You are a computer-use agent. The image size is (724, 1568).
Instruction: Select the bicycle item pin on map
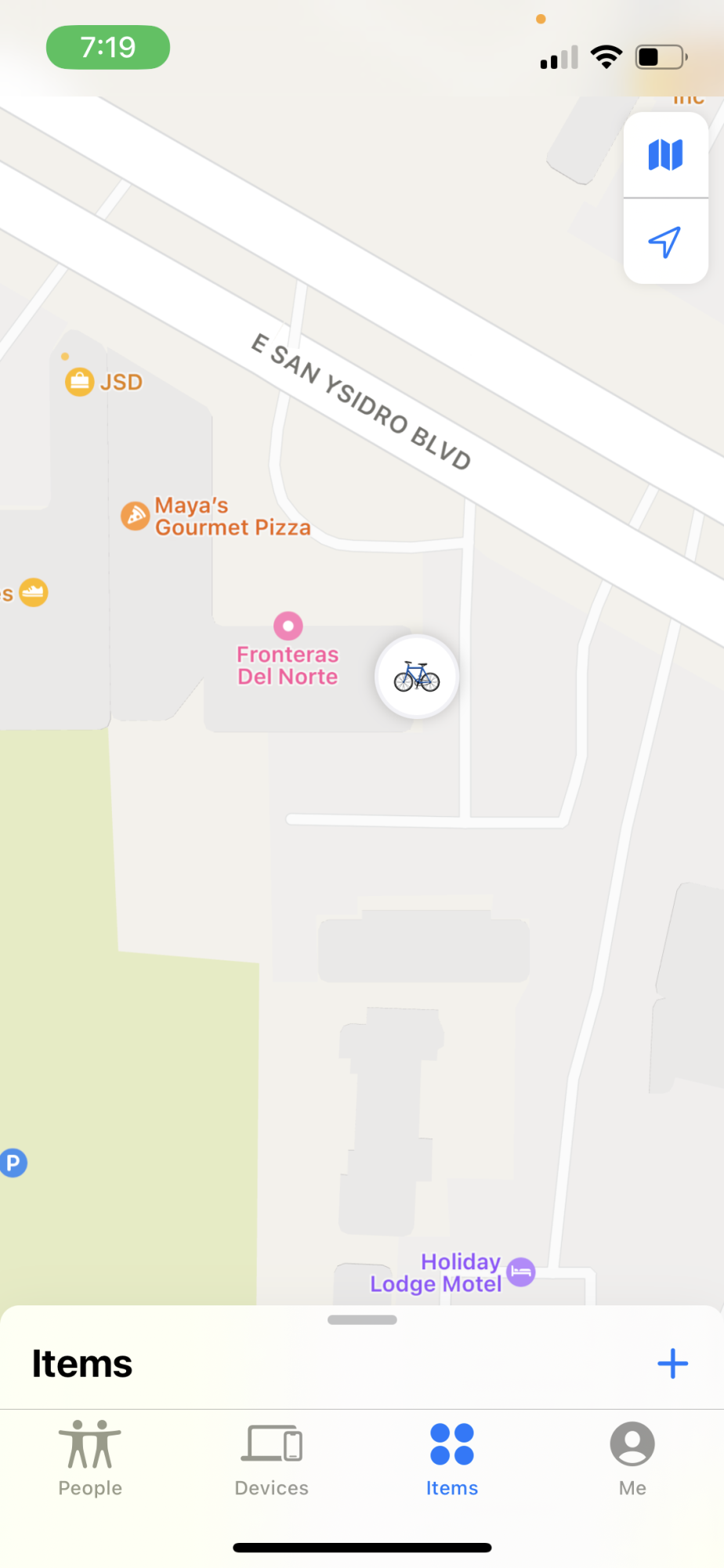click(417, 677)
